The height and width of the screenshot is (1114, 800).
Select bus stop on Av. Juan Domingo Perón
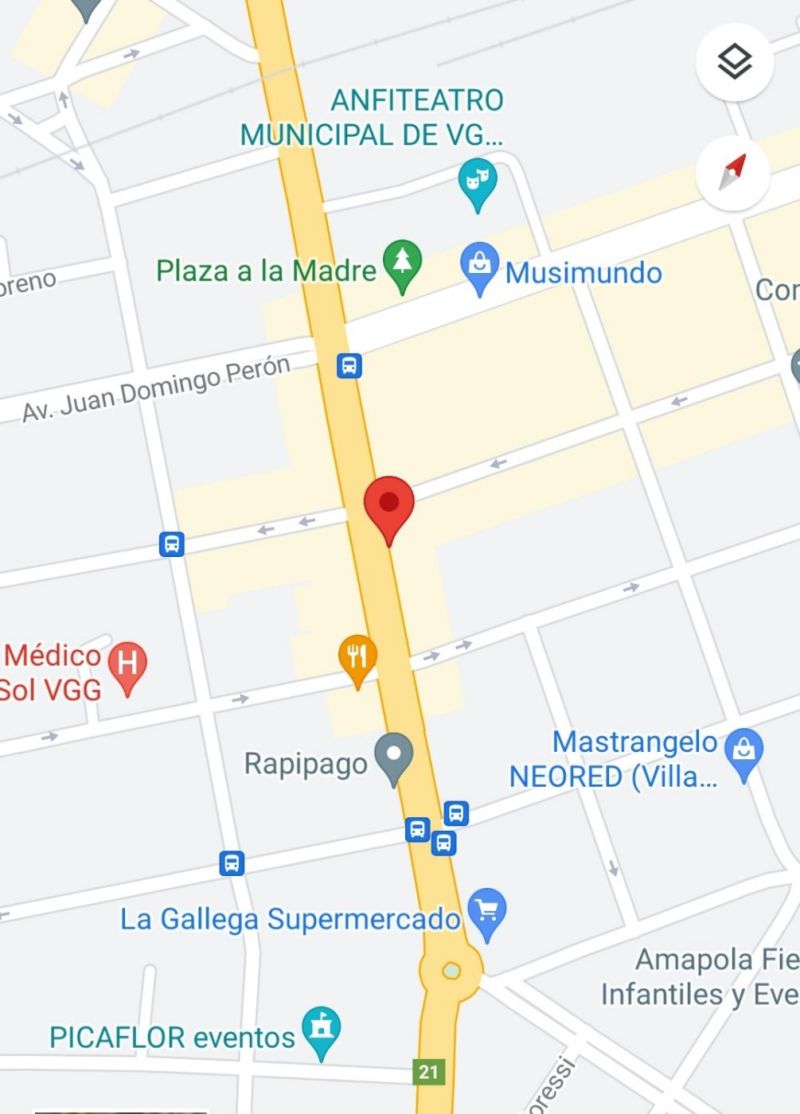tap(348, 366)
